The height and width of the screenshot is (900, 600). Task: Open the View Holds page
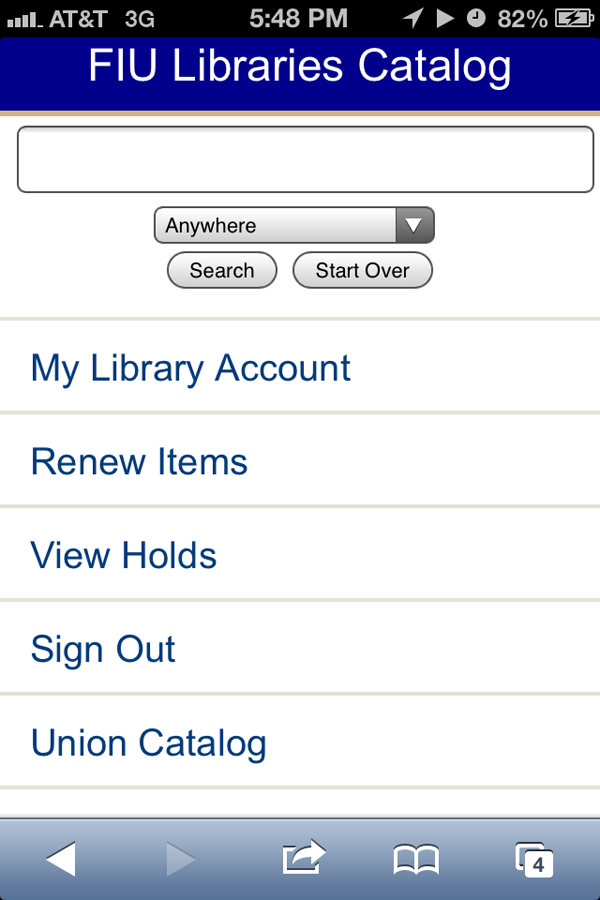click(x=124, y=556)
